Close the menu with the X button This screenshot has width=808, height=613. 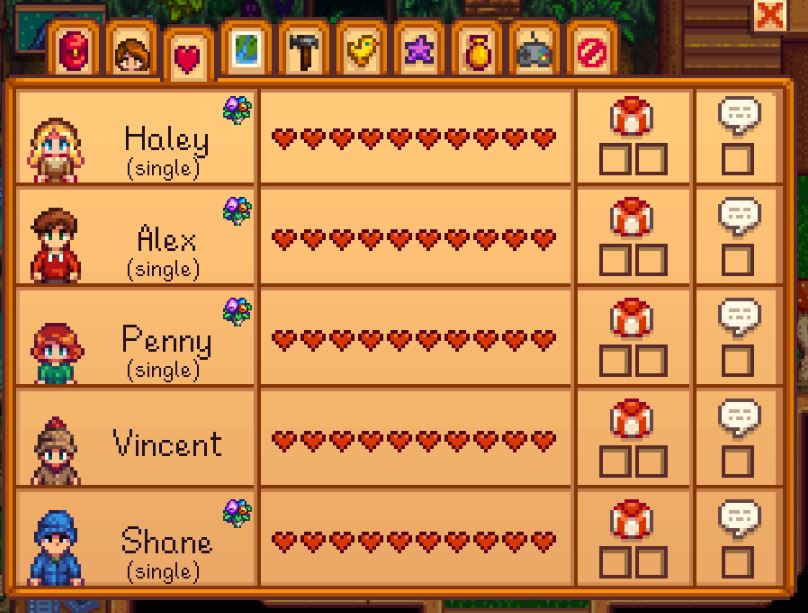tap(769, 15)
